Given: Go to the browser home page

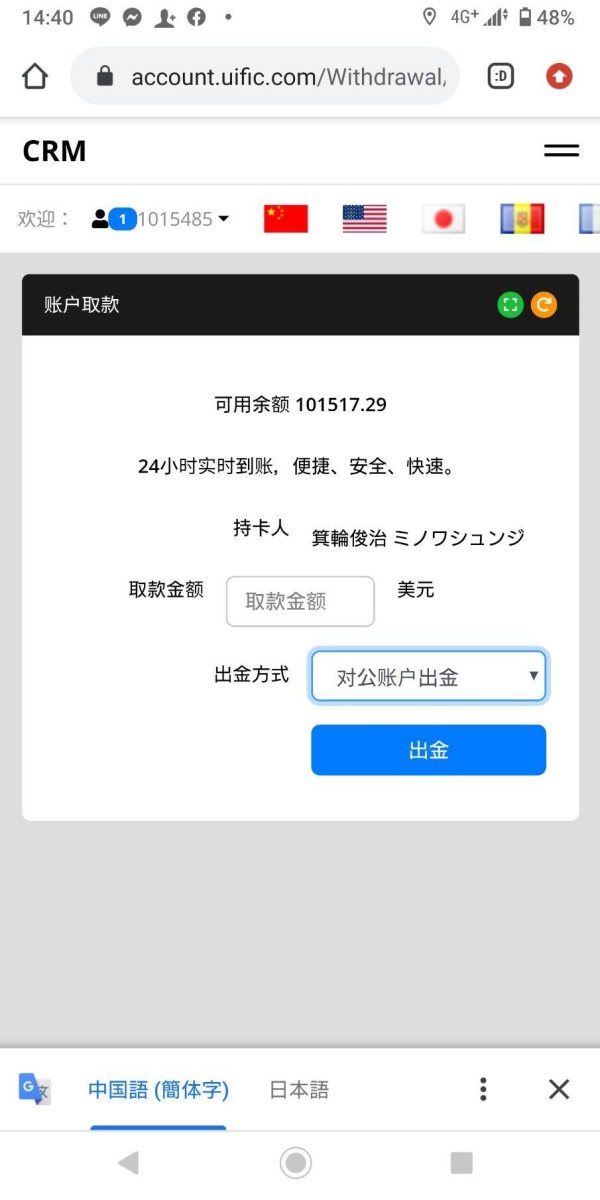Looking at the screenshot, I should 35,76.
